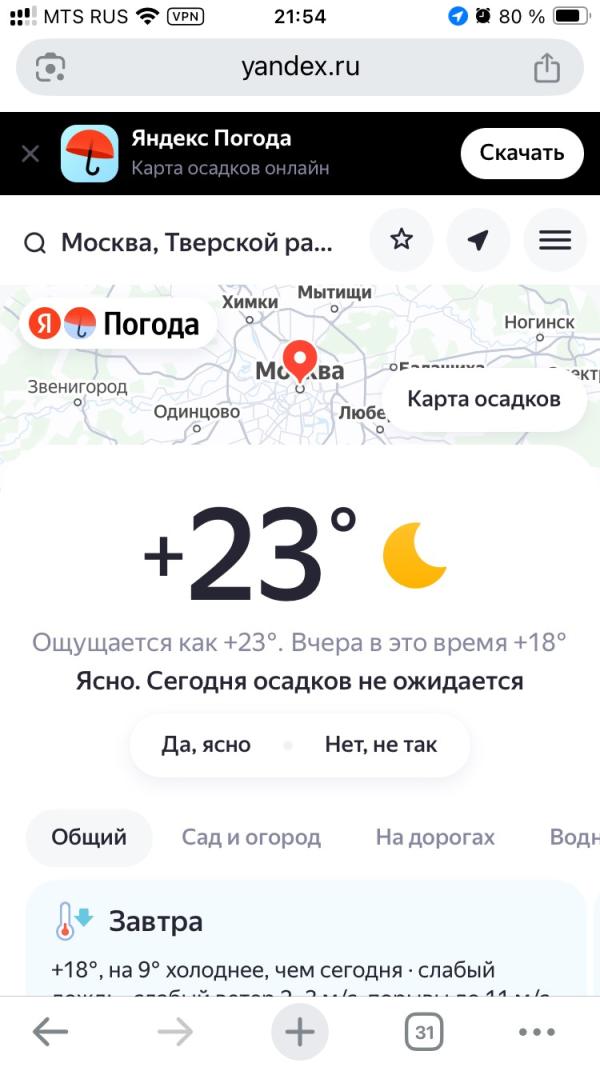Select the Общий tab

pos(89,837)
